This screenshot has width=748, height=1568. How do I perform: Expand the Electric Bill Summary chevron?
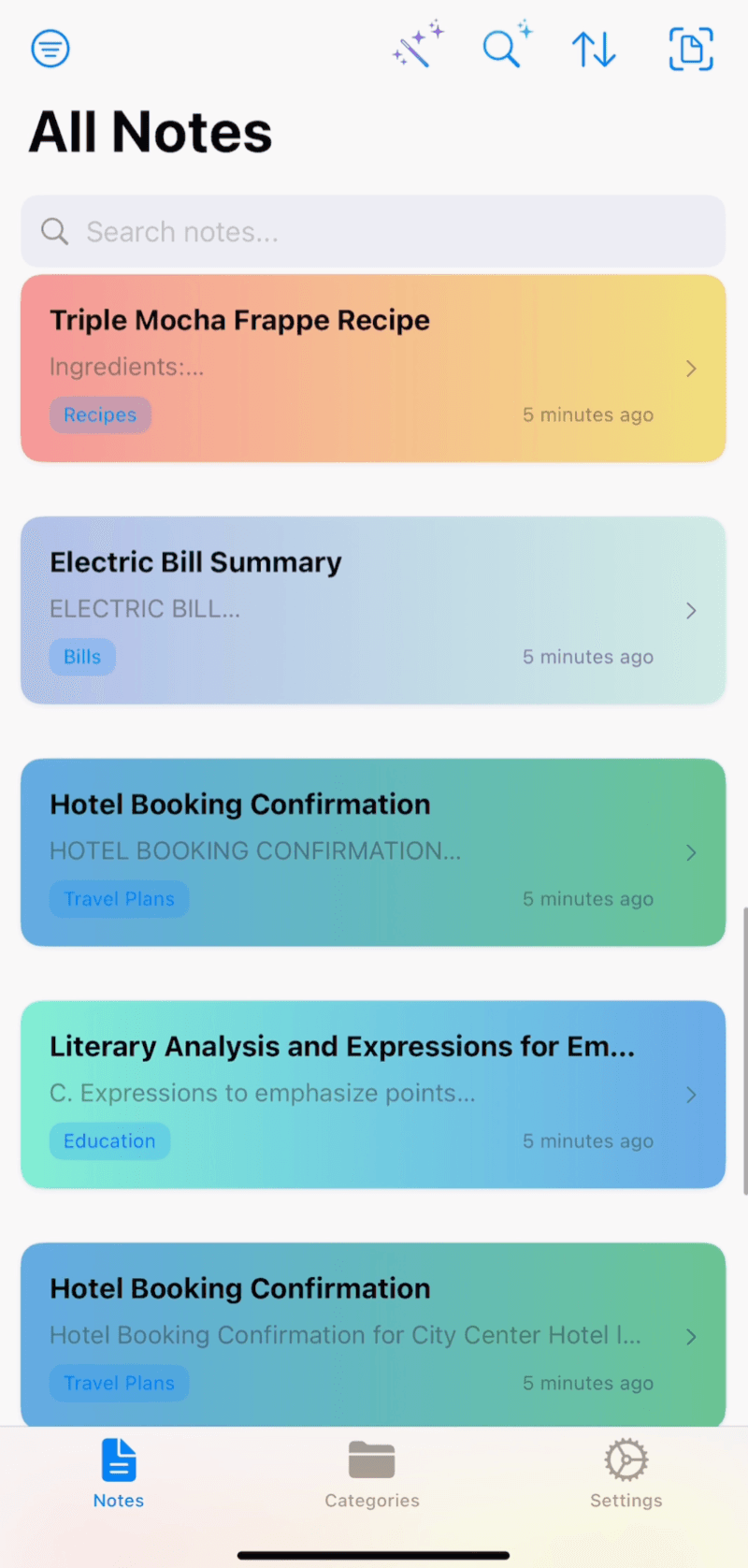691,610
